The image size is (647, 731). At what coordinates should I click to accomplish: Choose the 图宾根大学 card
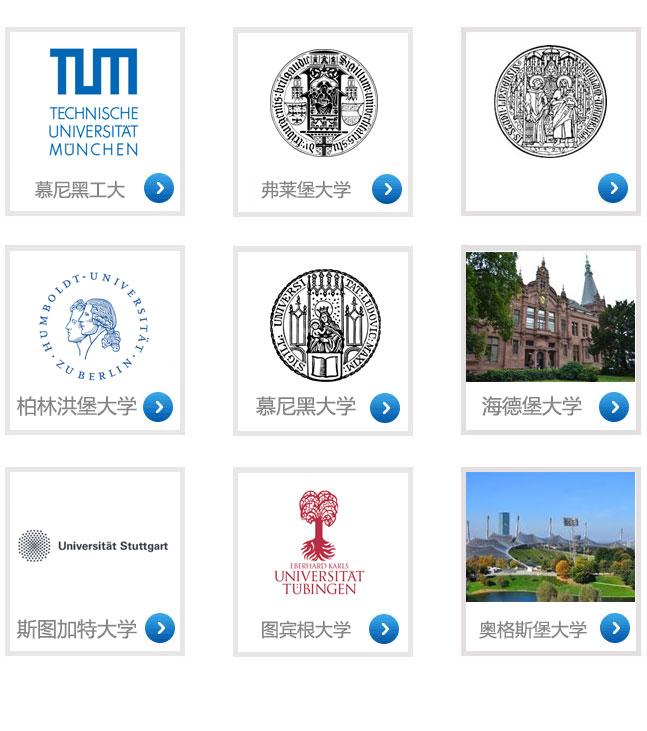click(322, 560)
